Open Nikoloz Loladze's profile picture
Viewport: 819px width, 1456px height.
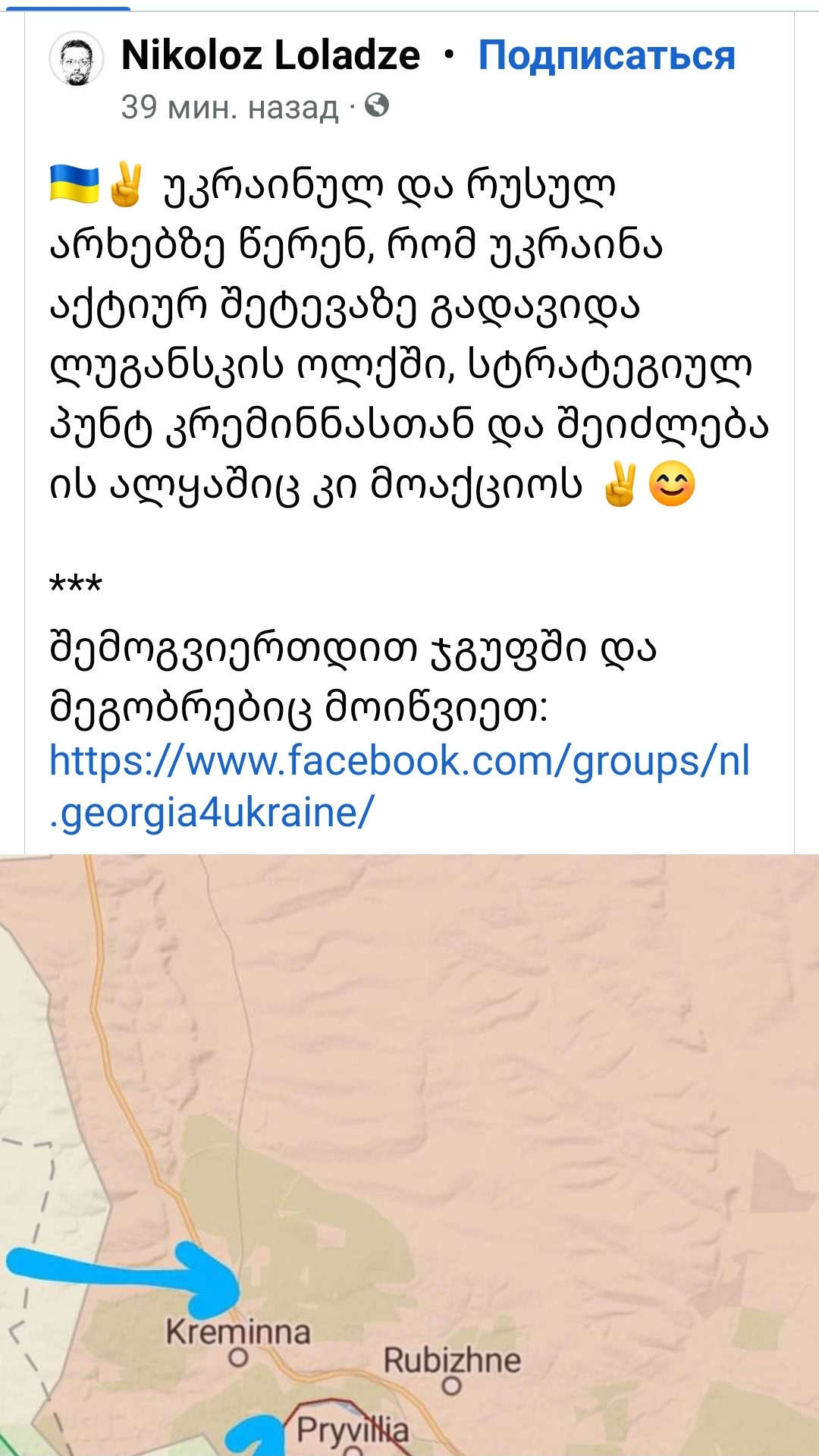click(x=76, y=59)
